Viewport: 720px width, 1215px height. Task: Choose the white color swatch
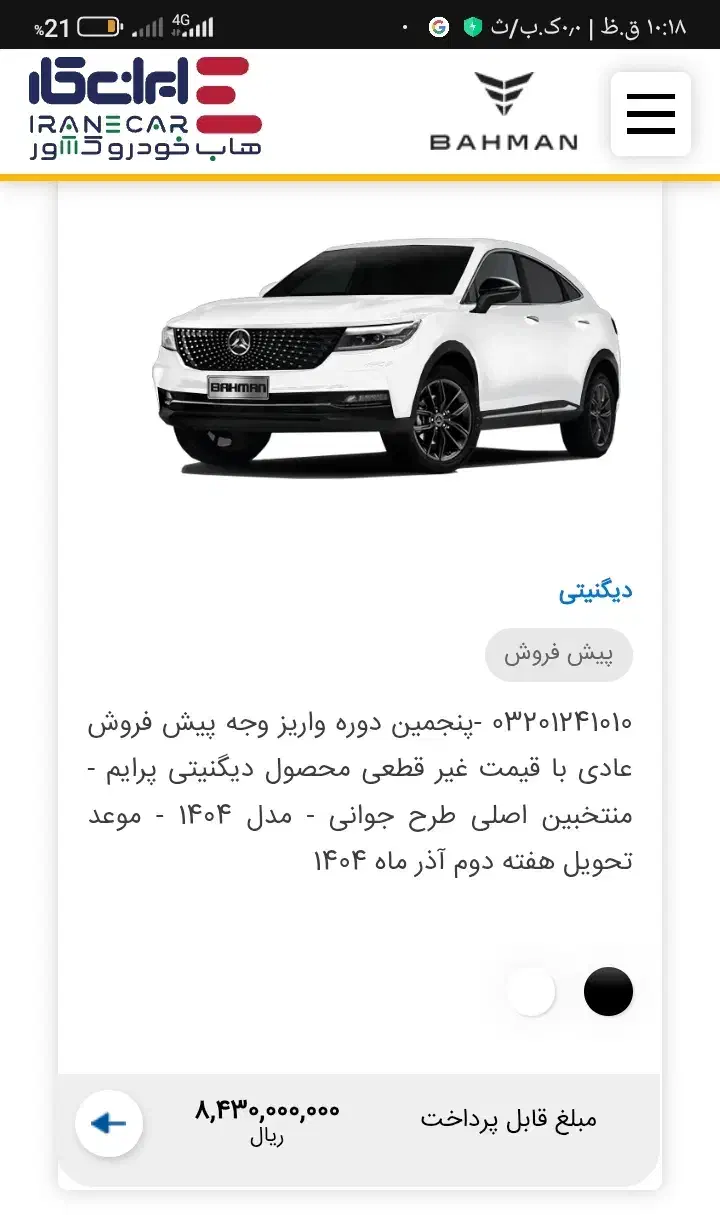pyautogui.click(x=531, y=992)
